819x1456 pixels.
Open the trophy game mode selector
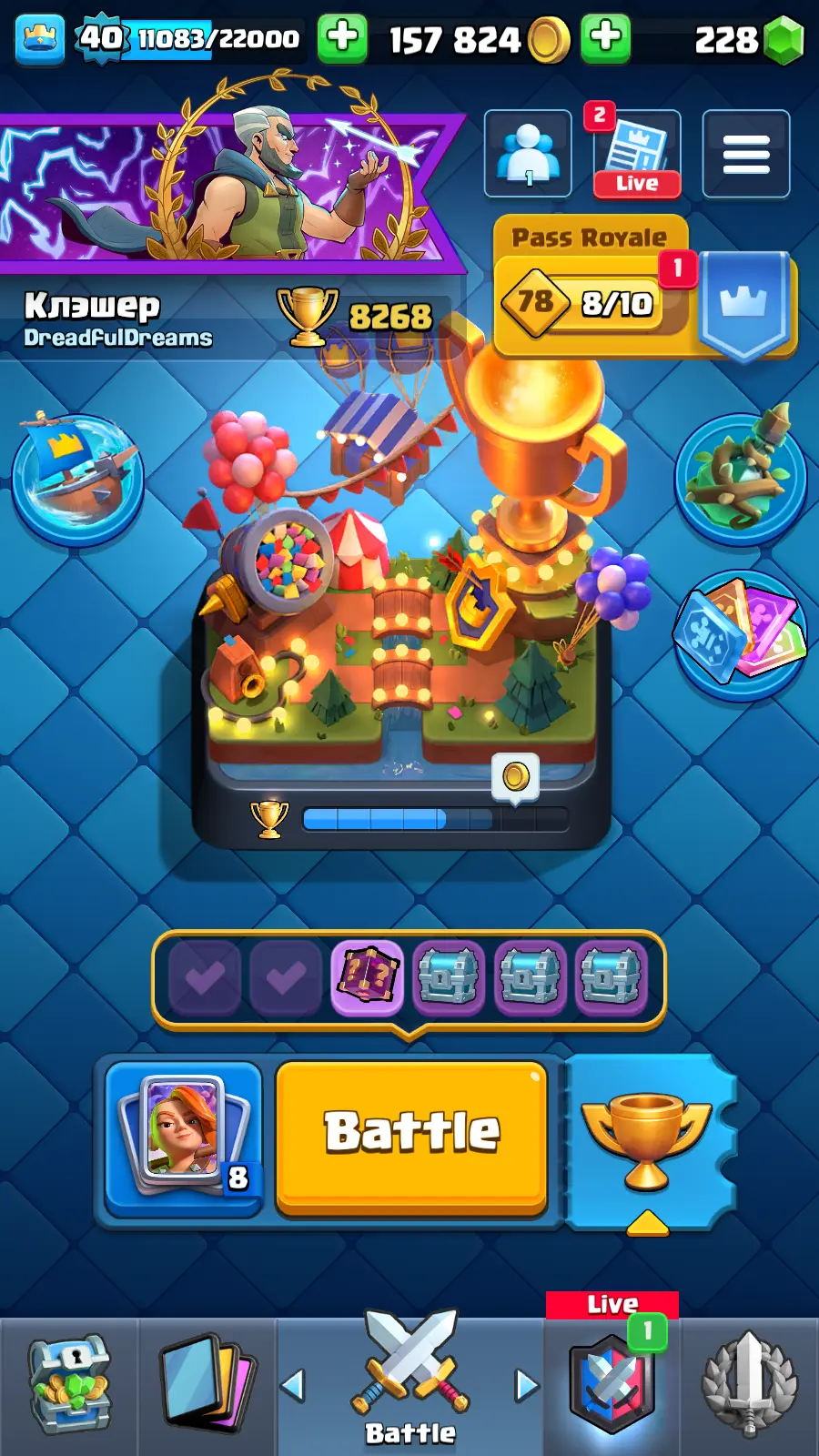click(648, 1142)
